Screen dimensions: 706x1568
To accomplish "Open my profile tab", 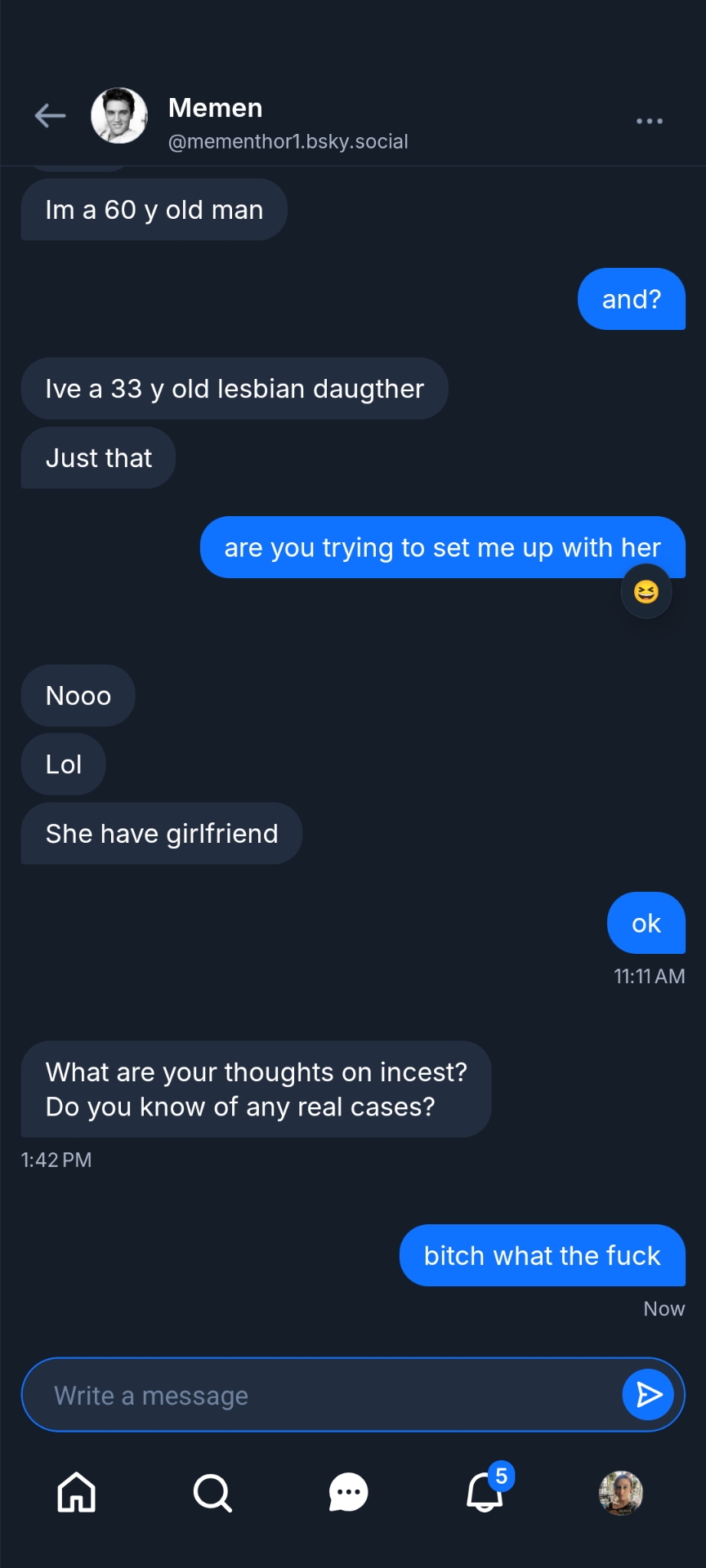I will tap(621, 1493).
